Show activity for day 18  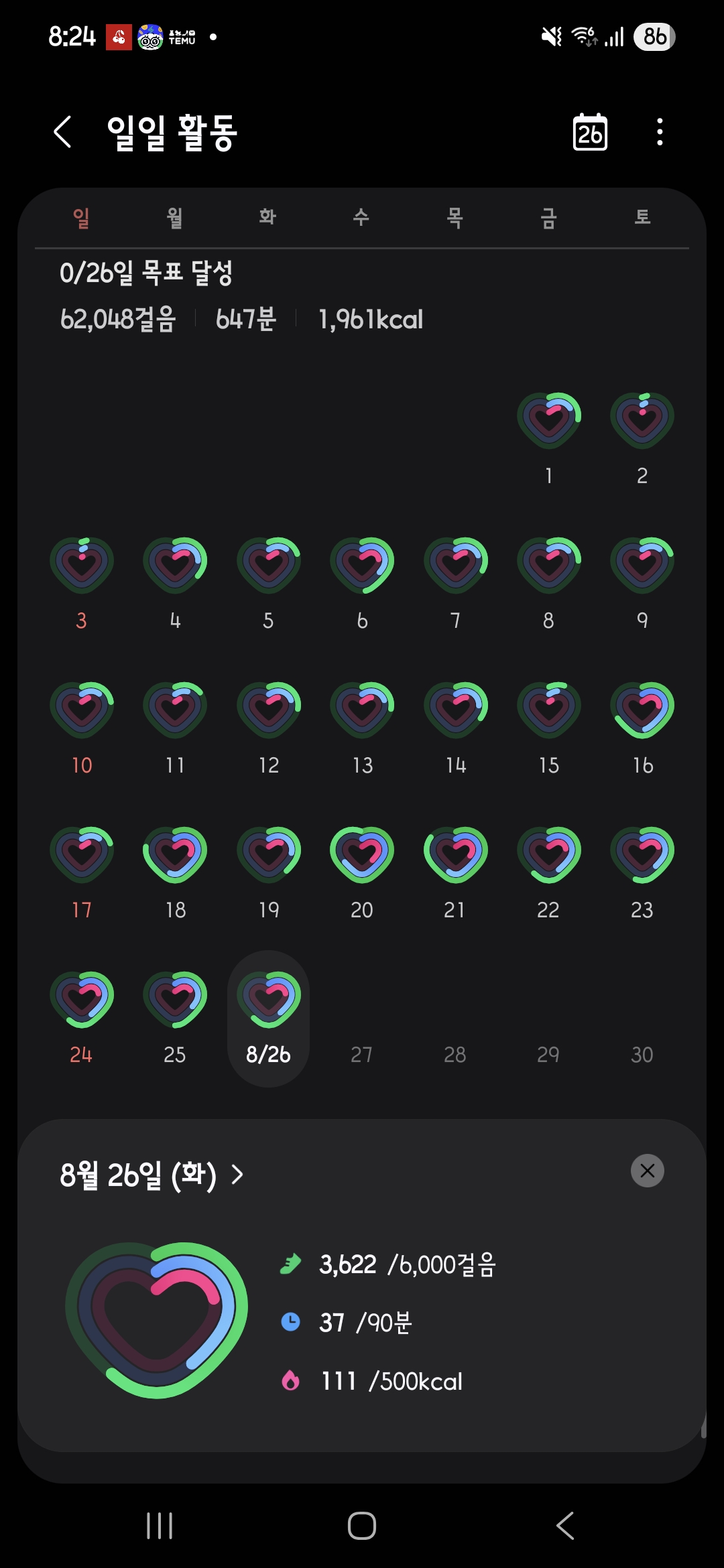click(x=175, y=855)
